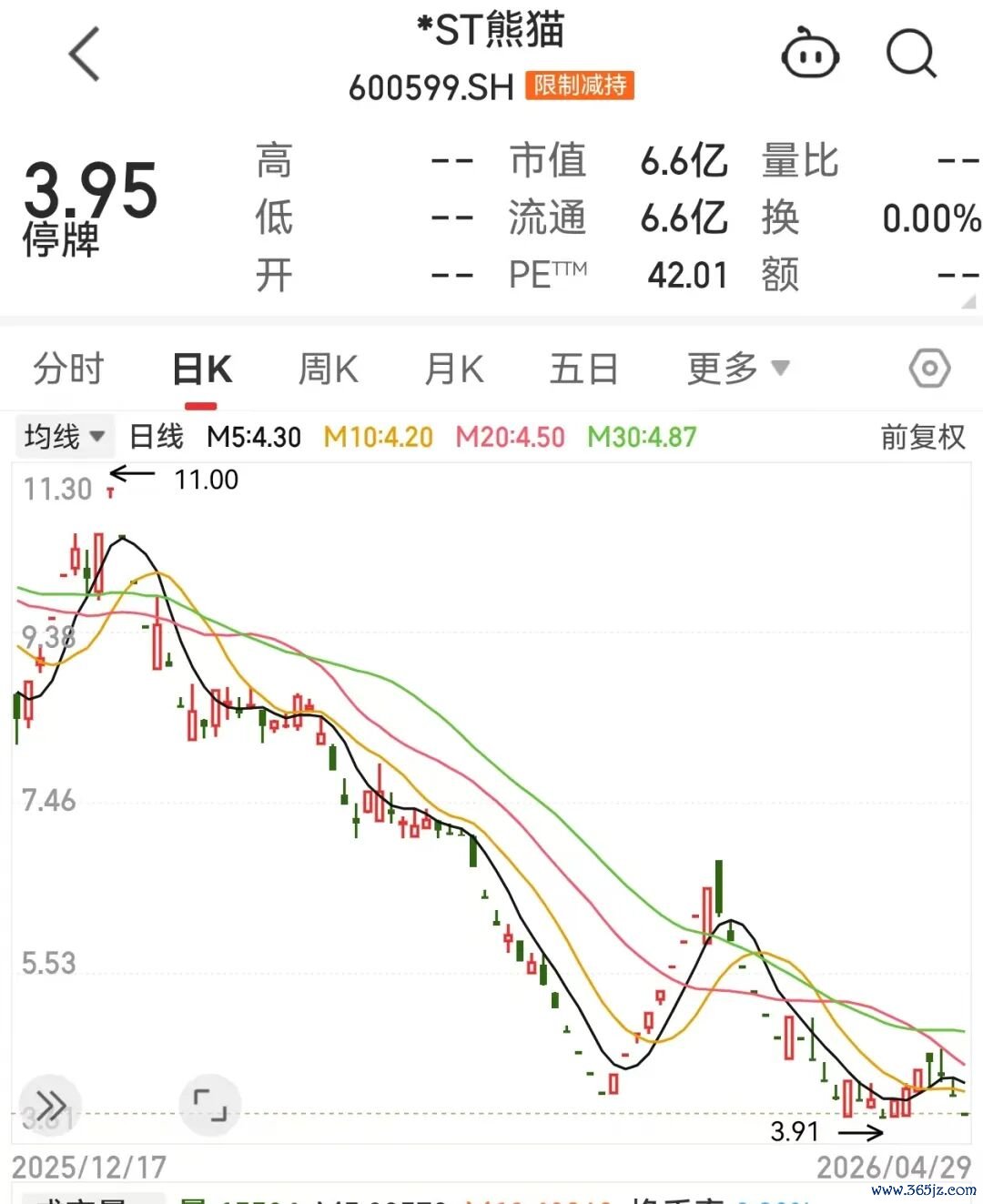Switch to the 五日 tab
983x1204 pixels.
583,369
